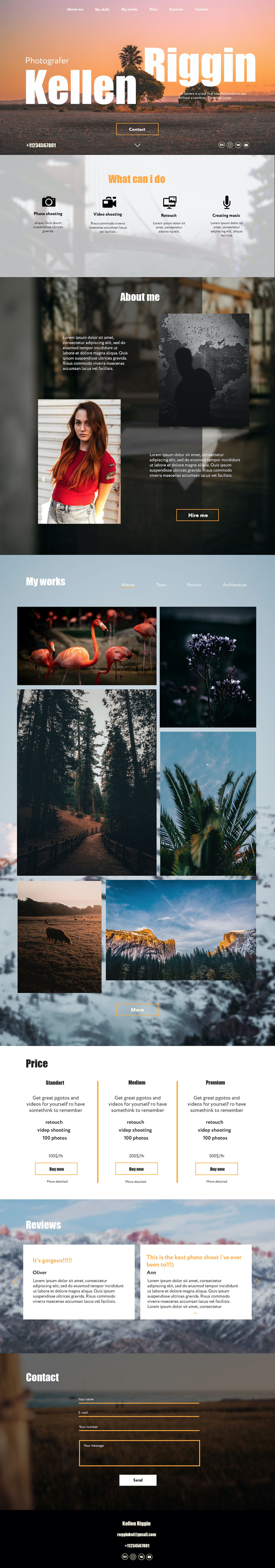The width and height of the screenshot is (275, 1568).
Task: Open the Behance icon in the hero section
Action: [221, 145]
